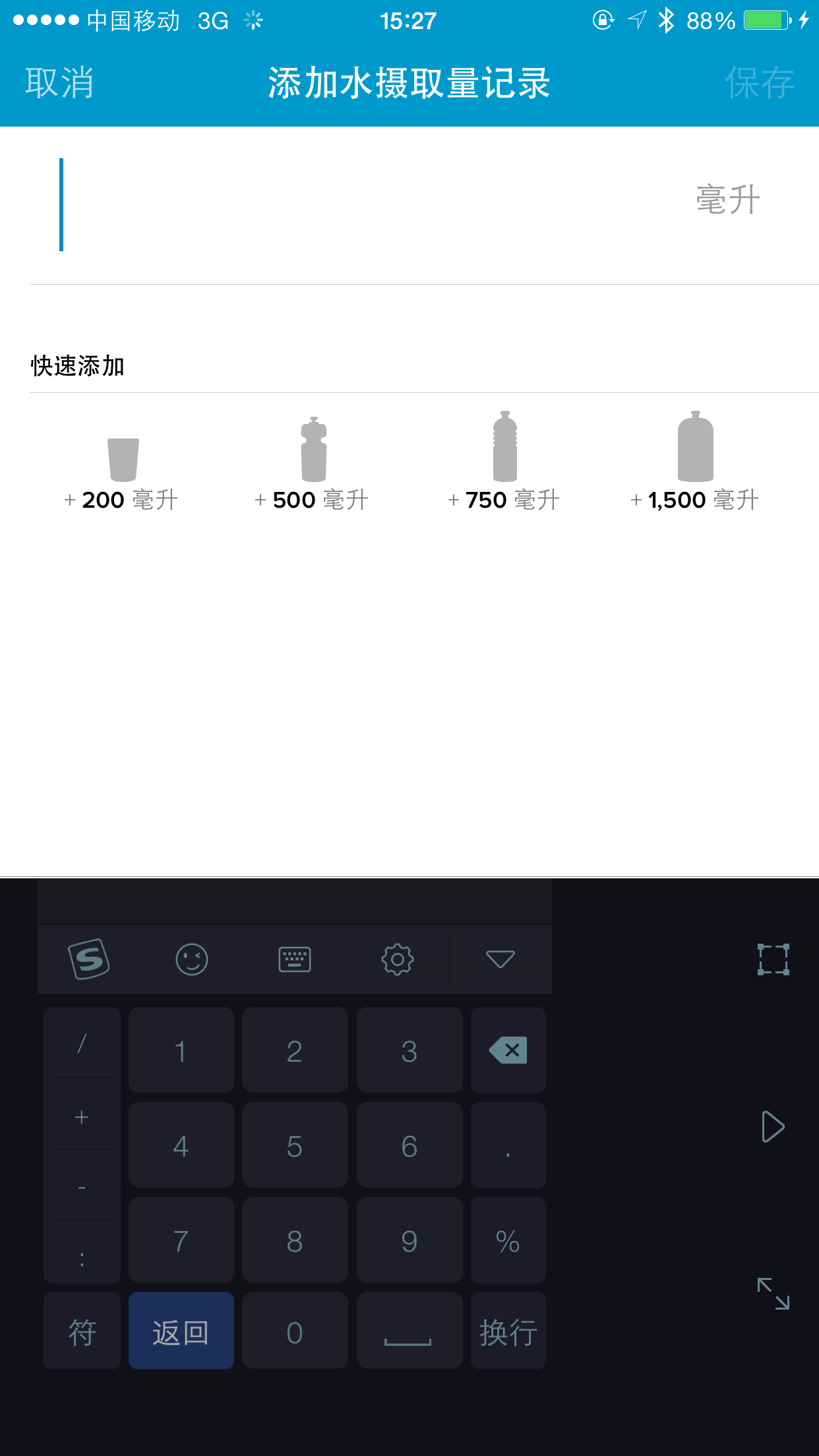Save the water intake record
Viewport: 819px width, 1456px height.
tap(759, 83)
